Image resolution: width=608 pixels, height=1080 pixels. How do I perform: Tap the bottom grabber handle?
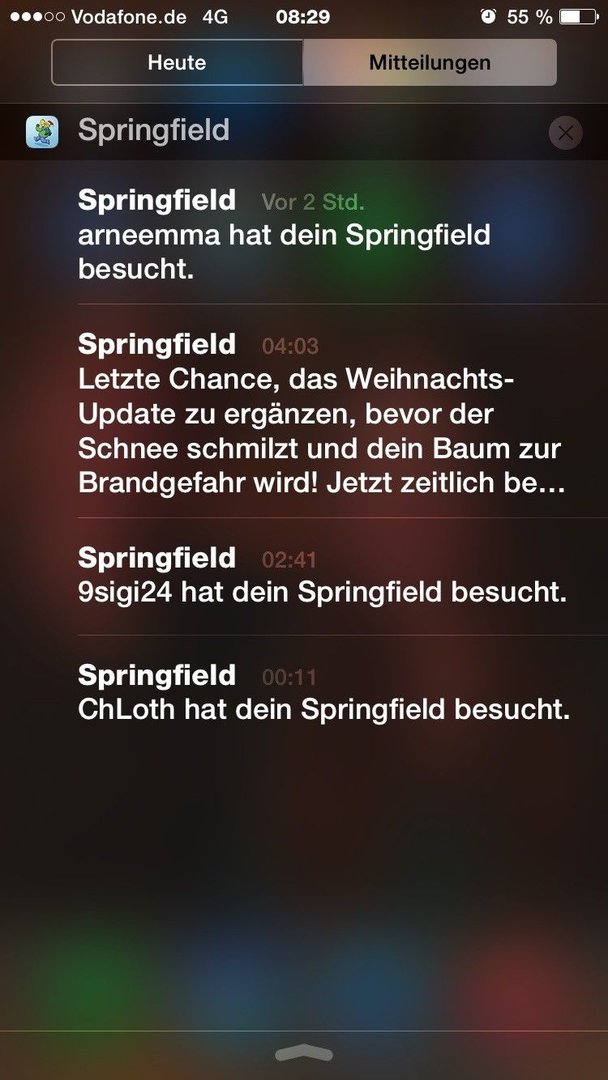(x=304, y=1054)
